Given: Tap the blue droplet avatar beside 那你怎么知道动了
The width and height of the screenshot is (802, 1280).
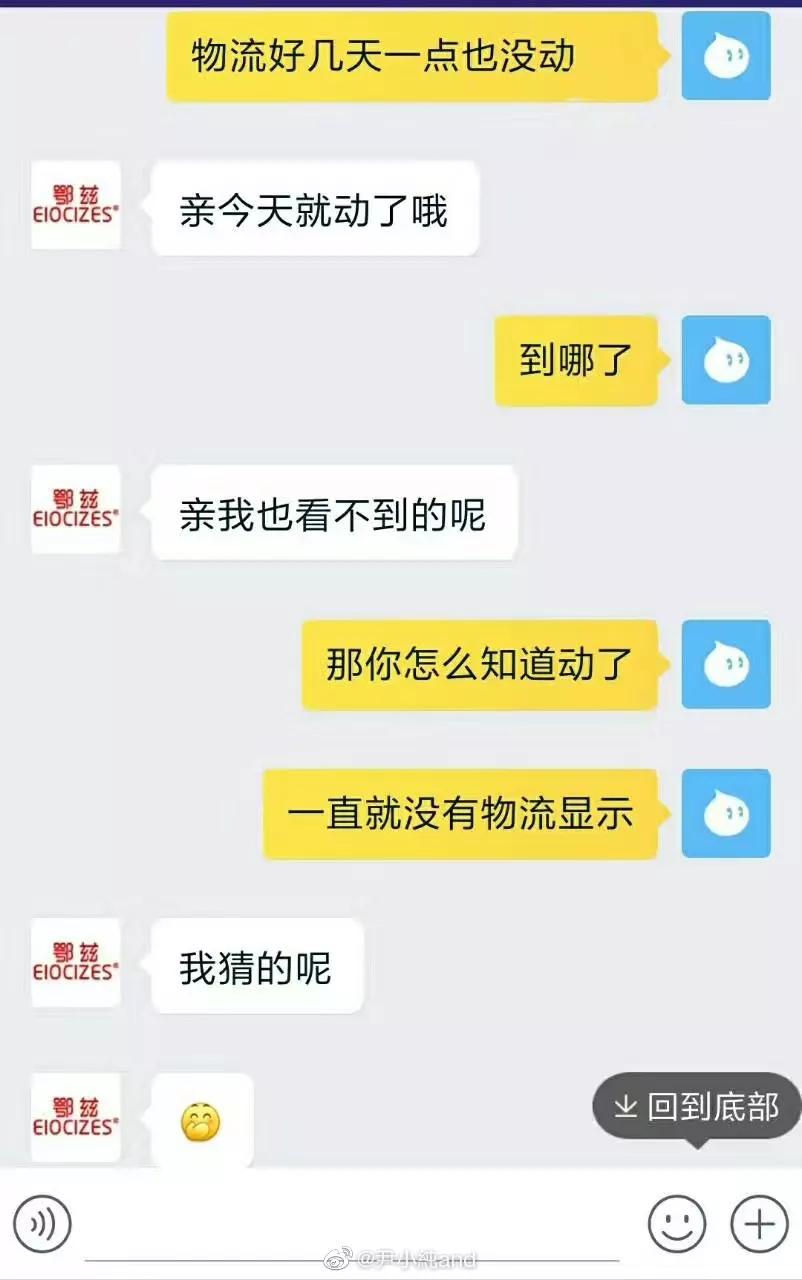Looking at the screenshot, I should (x=726, y=665).
